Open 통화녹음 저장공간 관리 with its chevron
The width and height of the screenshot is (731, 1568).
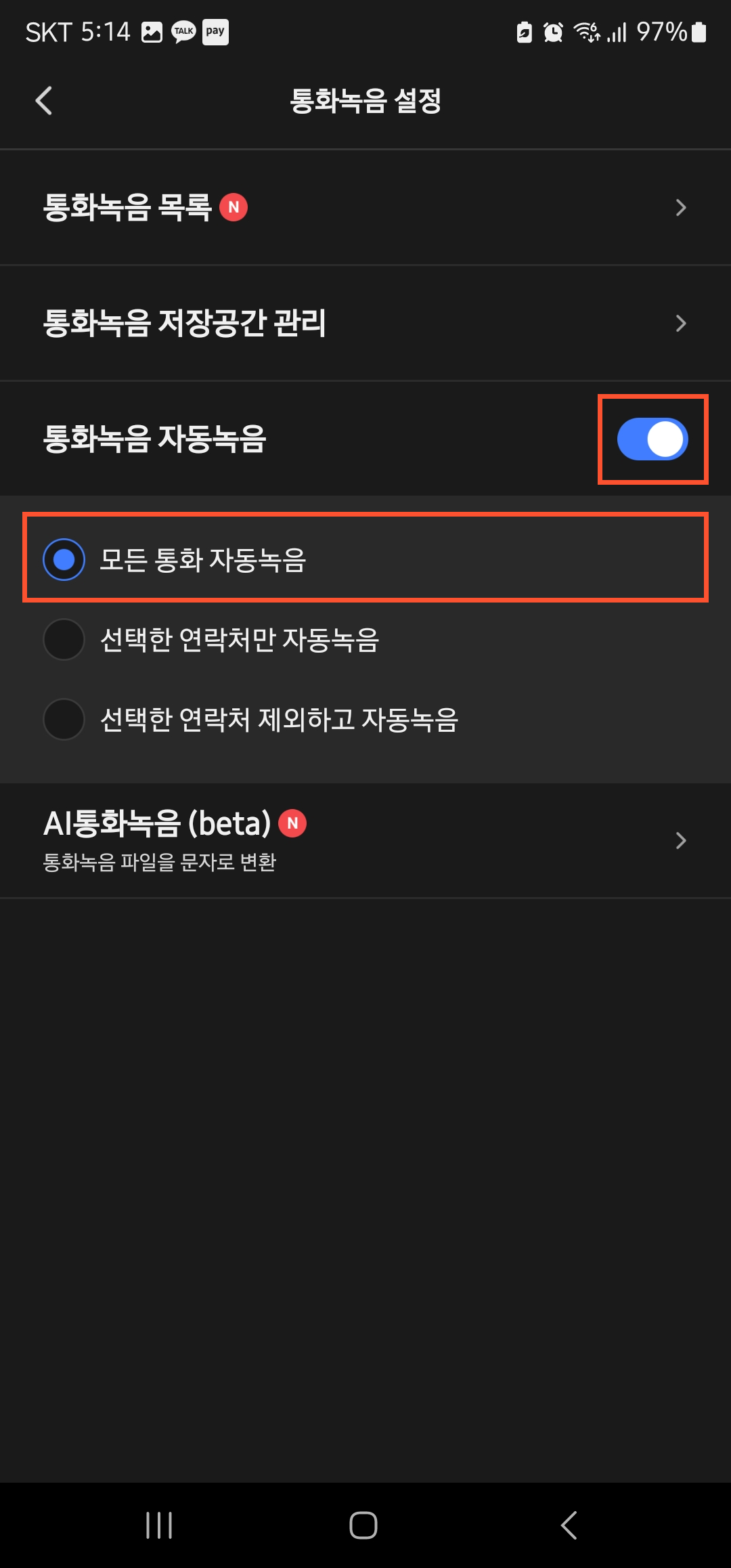click(x=681, y=324)
